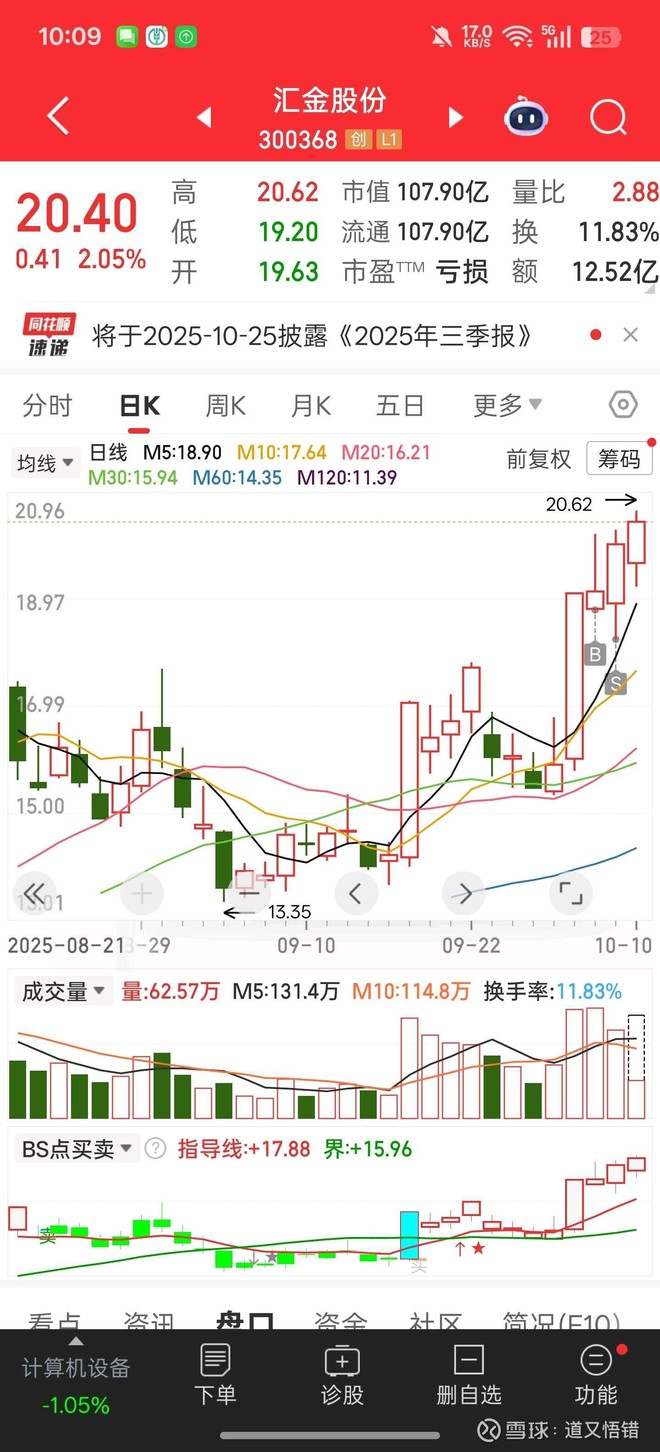Dismiss the 同花顺速递 news banner
The image size is (660, 1452).
pos(630,335)
